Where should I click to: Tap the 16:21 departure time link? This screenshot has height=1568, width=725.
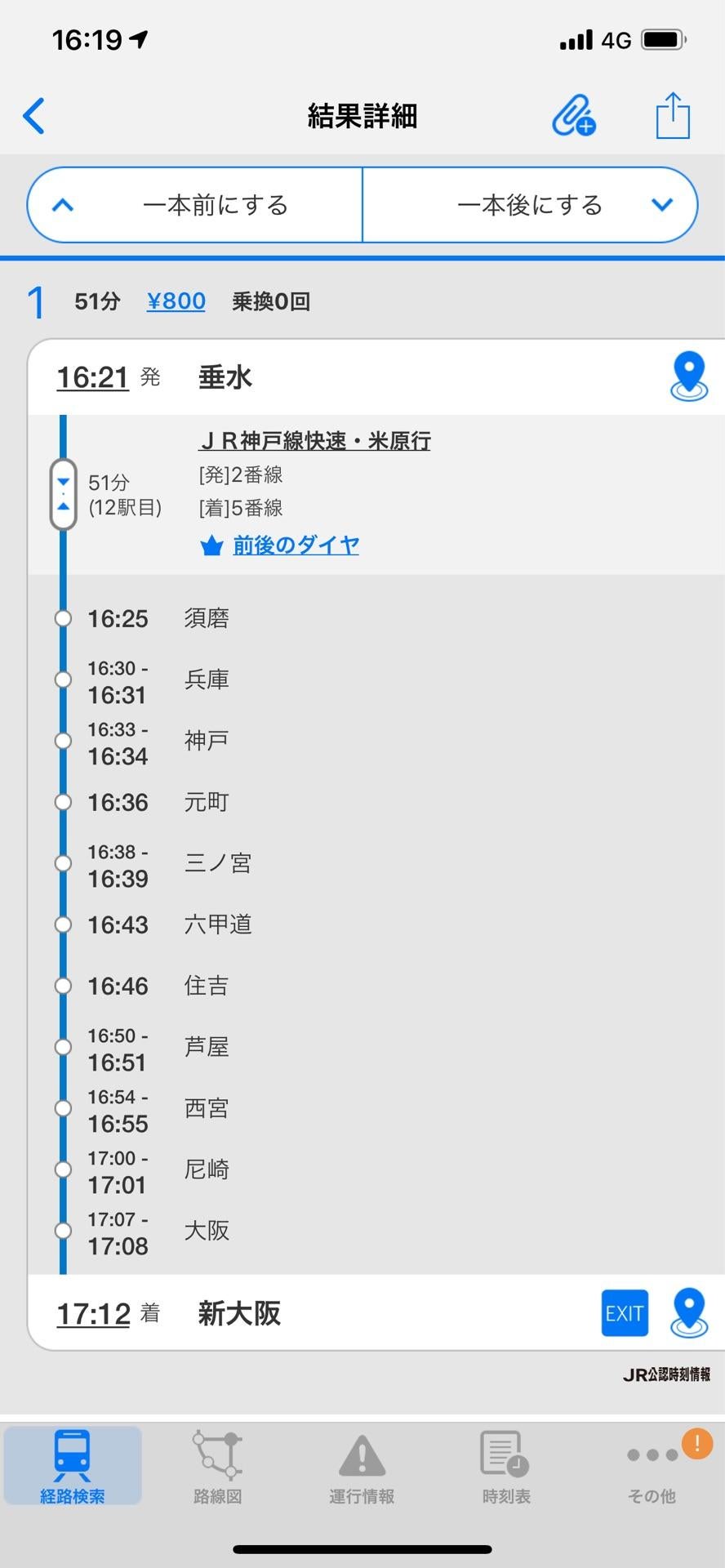92,376
